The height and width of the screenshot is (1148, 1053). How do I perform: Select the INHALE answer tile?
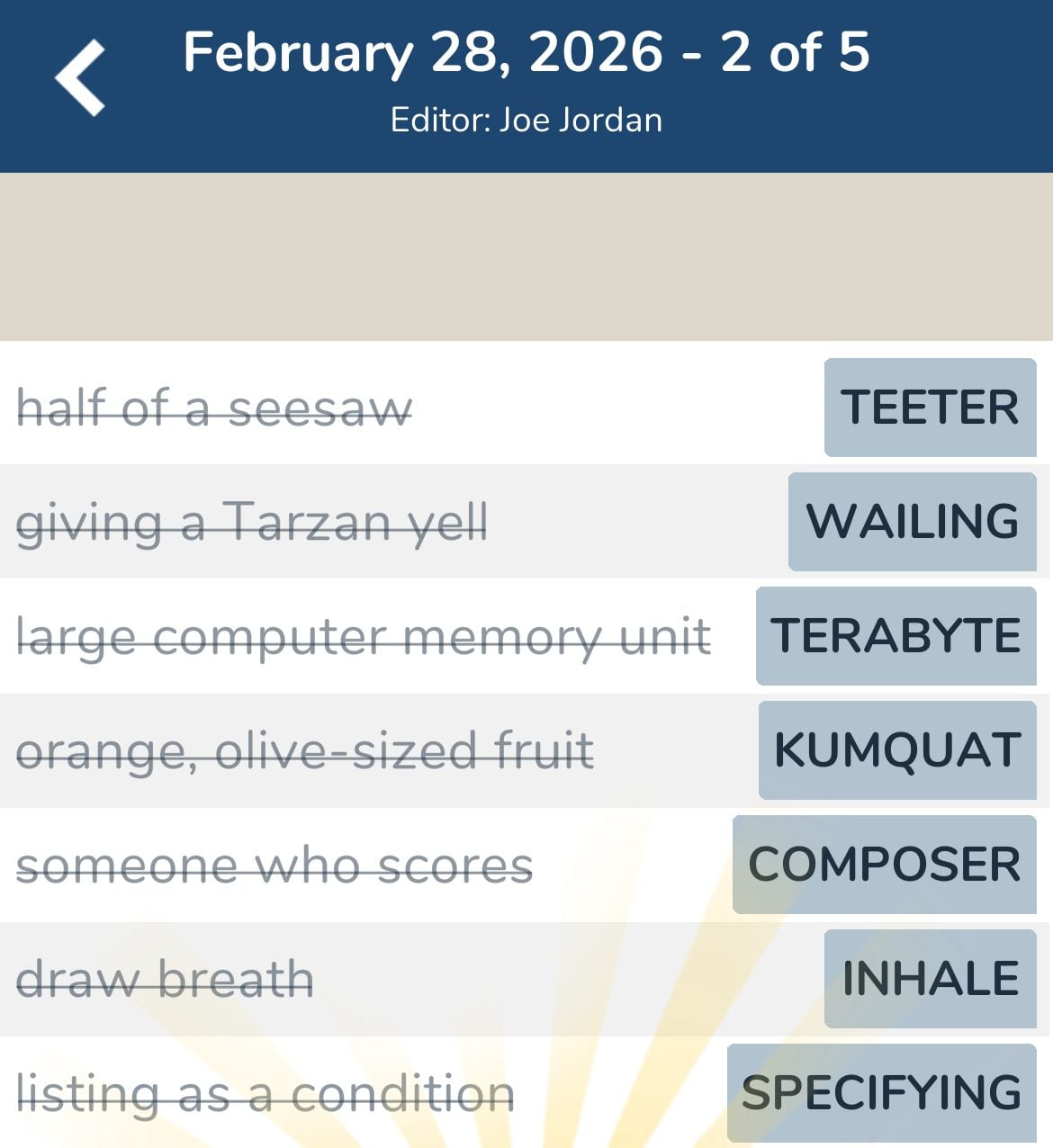pos(930,977)
